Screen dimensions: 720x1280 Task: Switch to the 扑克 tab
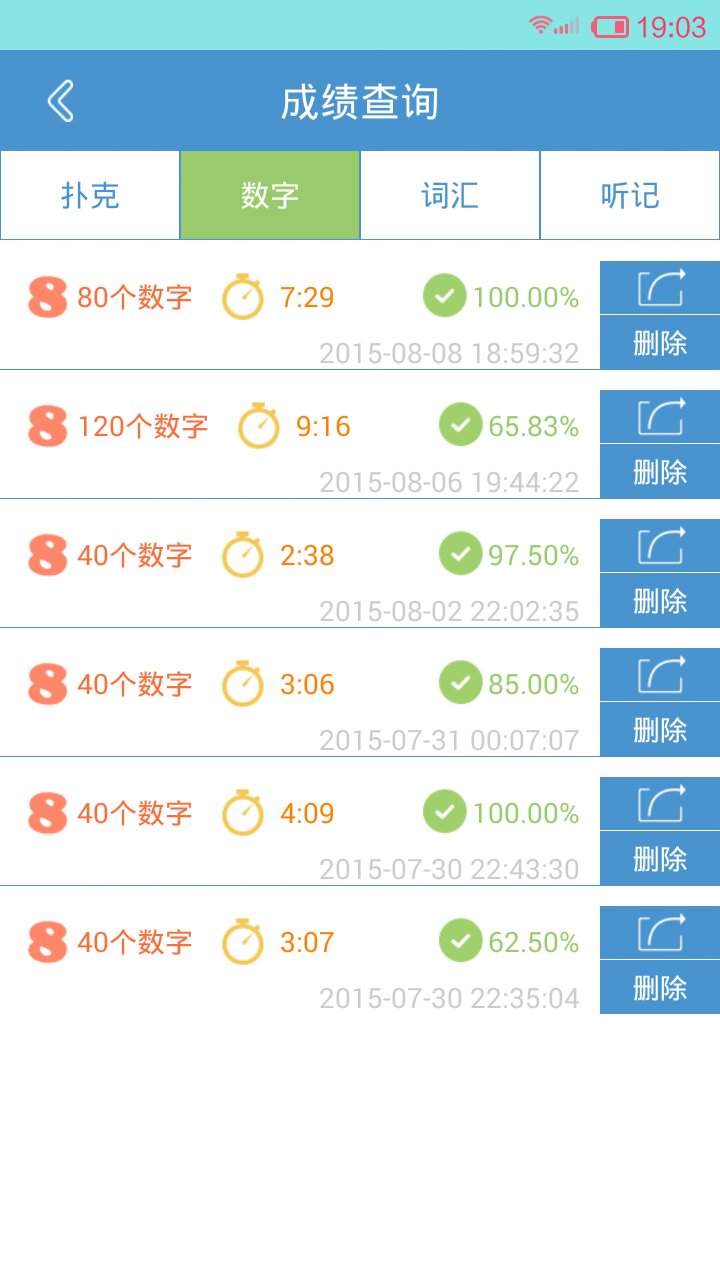pyautogui.click(x=90, y=195)
